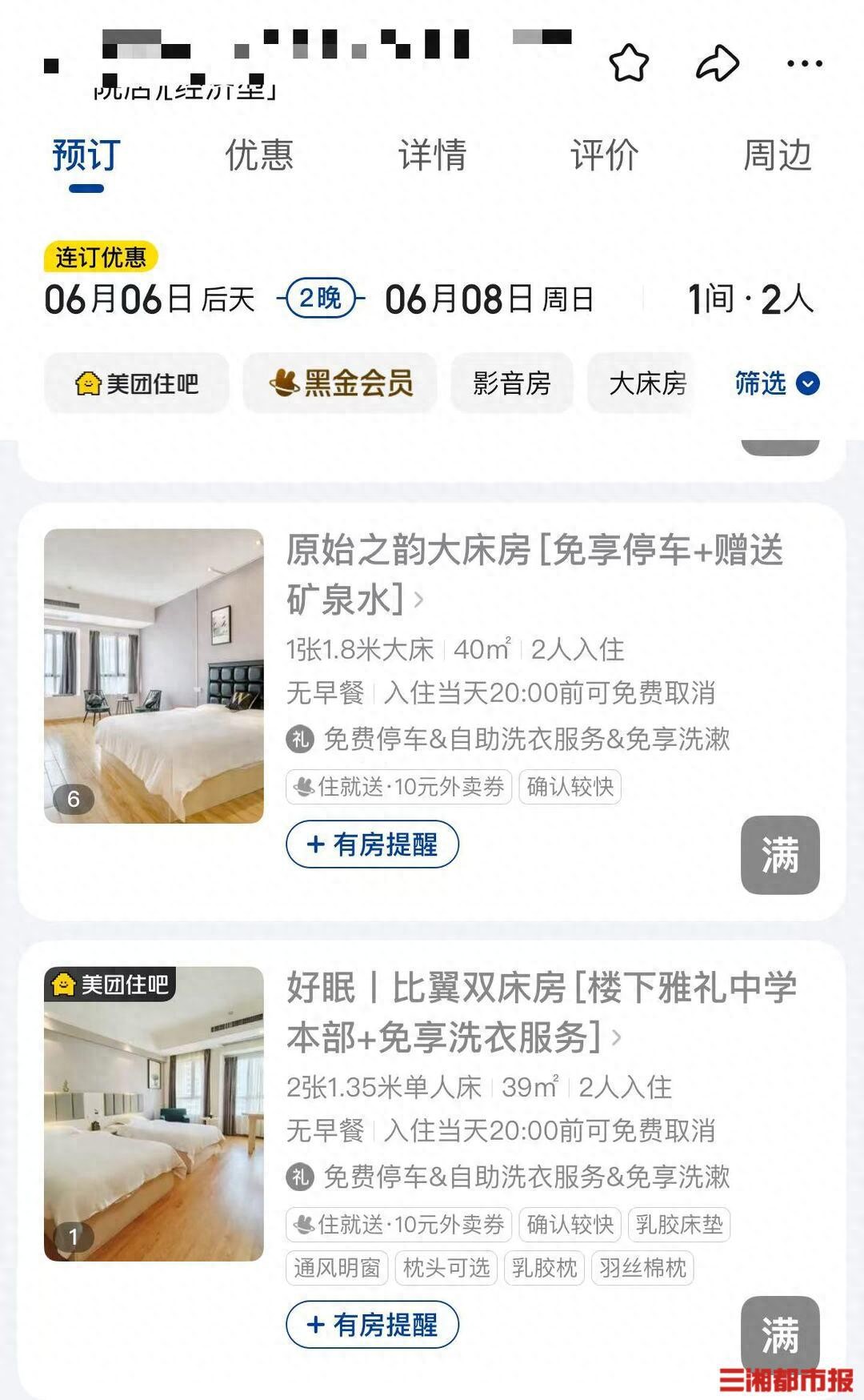Click 有房提醒 for 原始之韵大床房

point(373,842)
